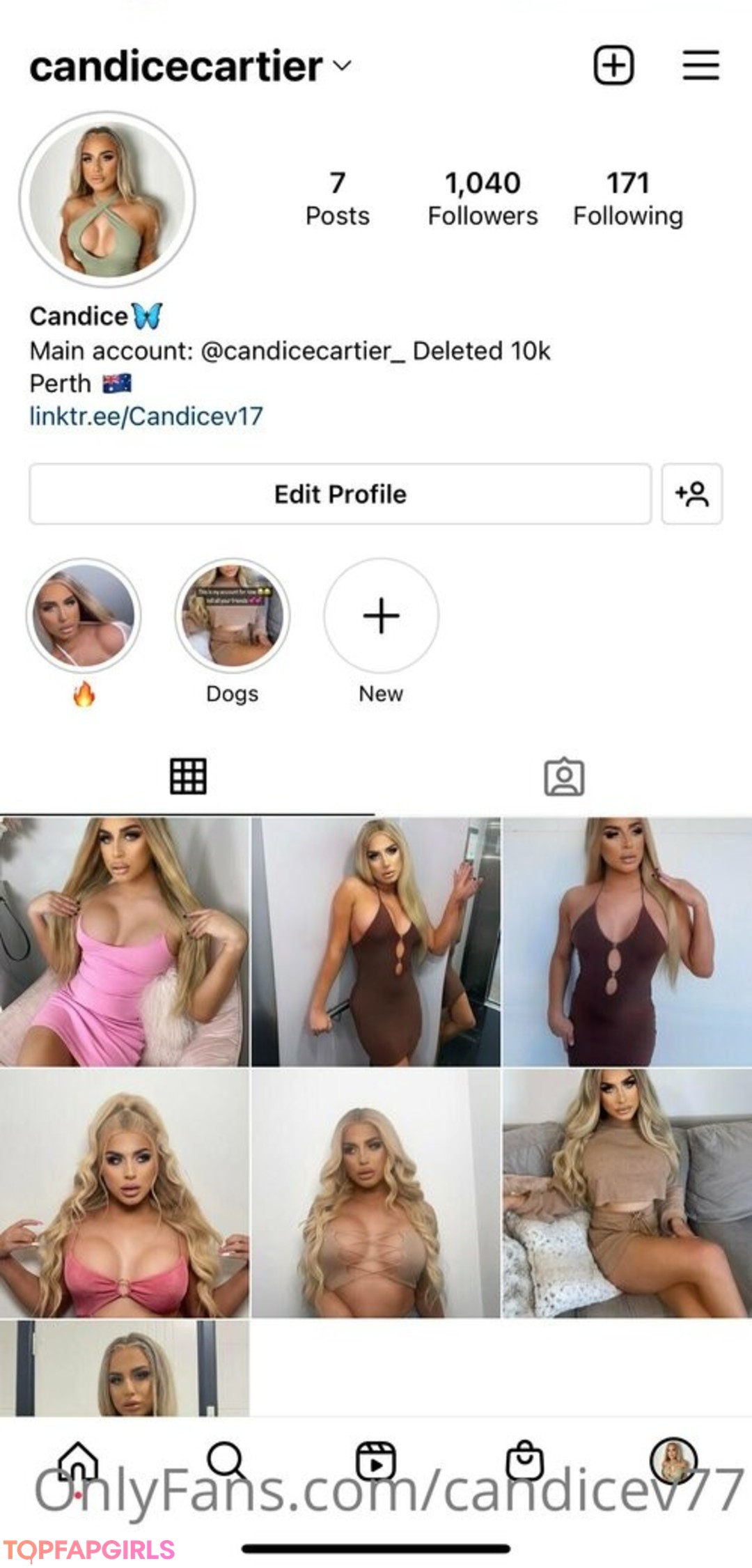Open the Shop tab
Screen dimensions: 752x1568
pos(524,1460)
